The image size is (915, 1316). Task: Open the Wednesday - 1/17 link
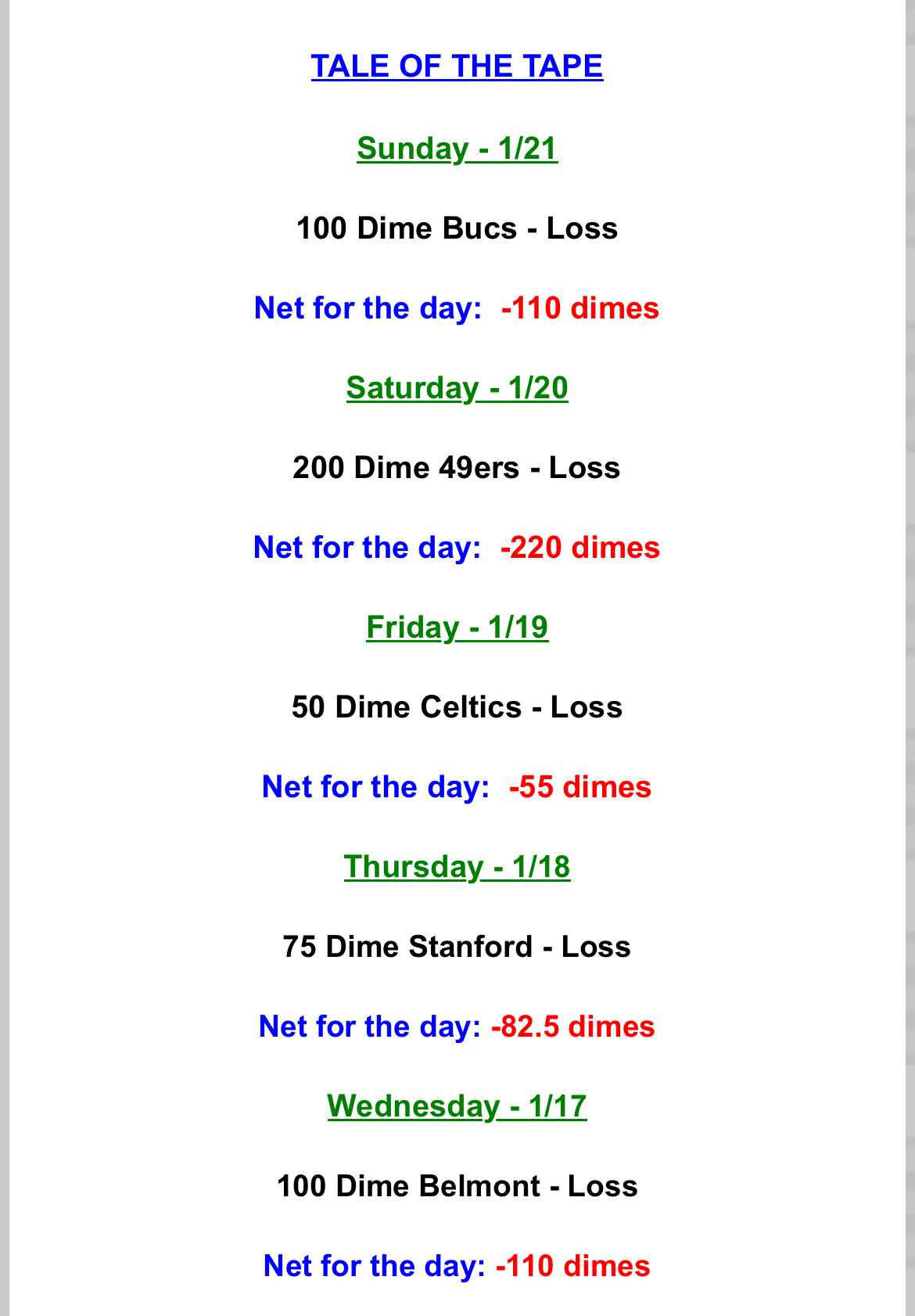point(457,1106)
